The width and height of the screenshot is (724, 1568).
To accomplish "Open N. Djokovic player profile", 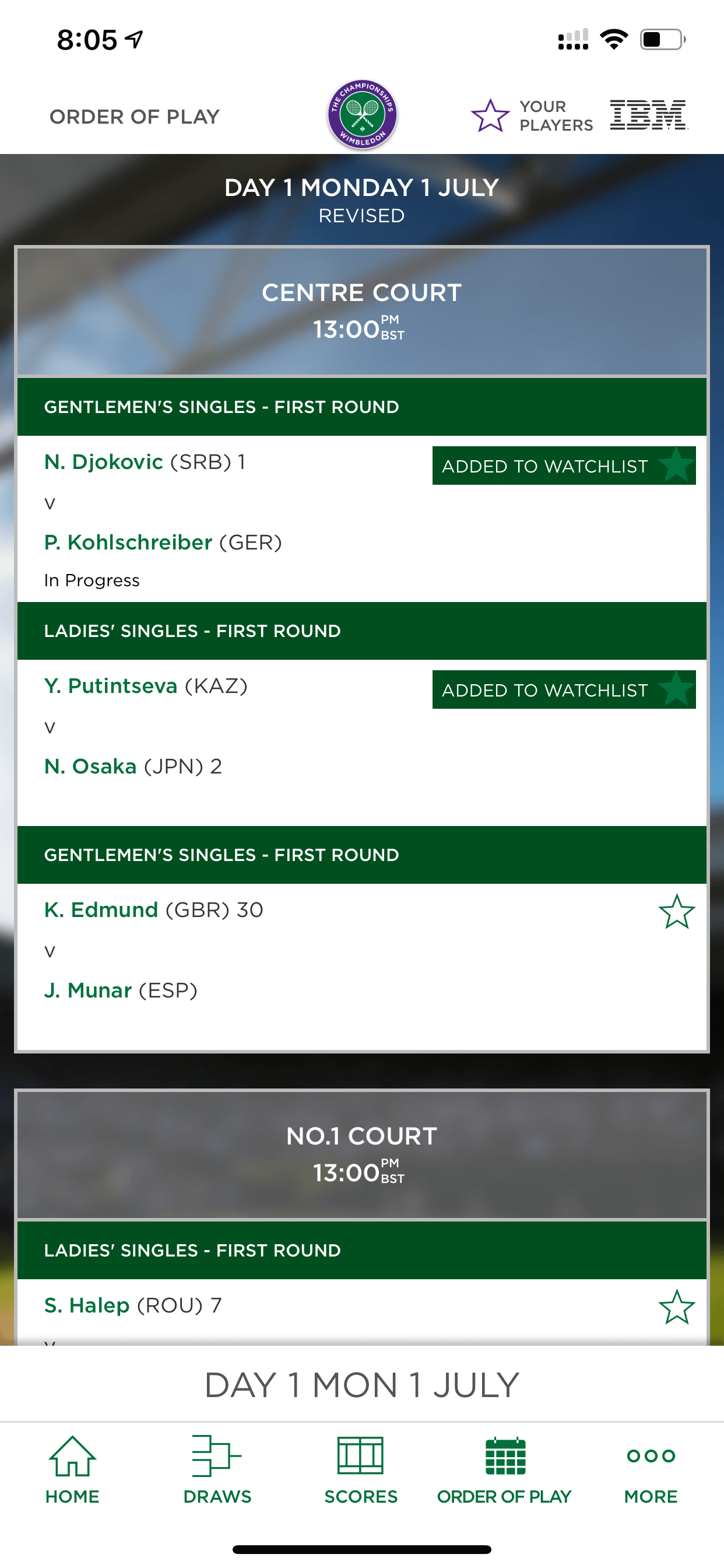I will coord(103,462).
